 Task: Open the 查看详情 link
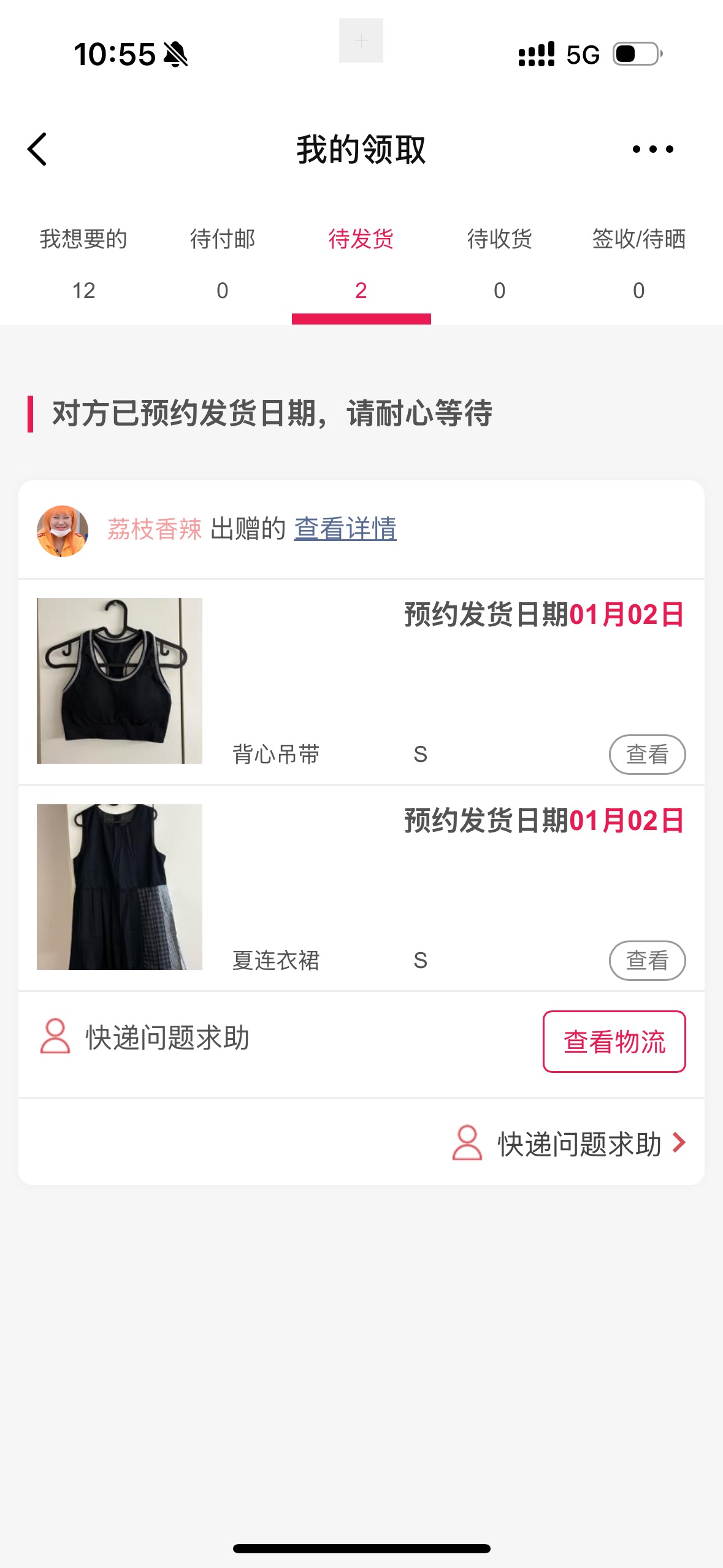pos(345,529)
